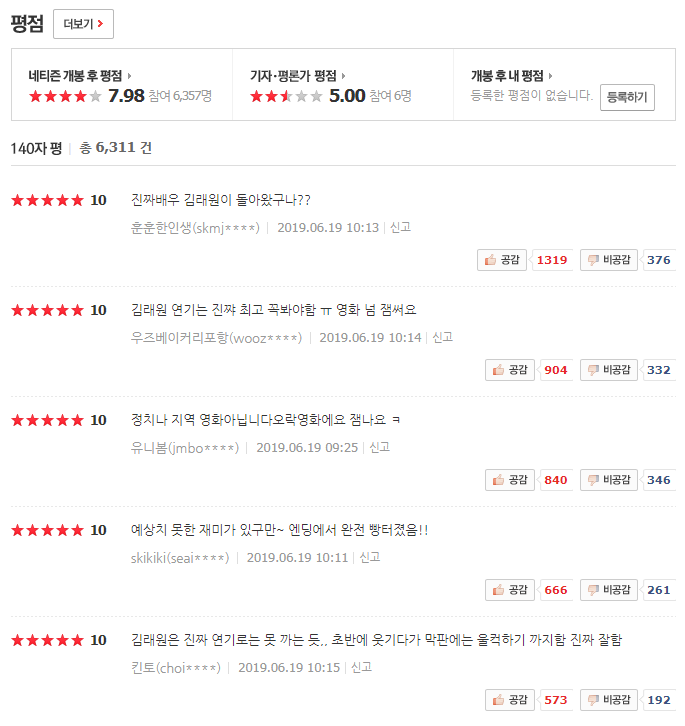Report the review by 훈훈한인생 via 신고
Viewport: 685px width, 726px height.
[400, 227]
